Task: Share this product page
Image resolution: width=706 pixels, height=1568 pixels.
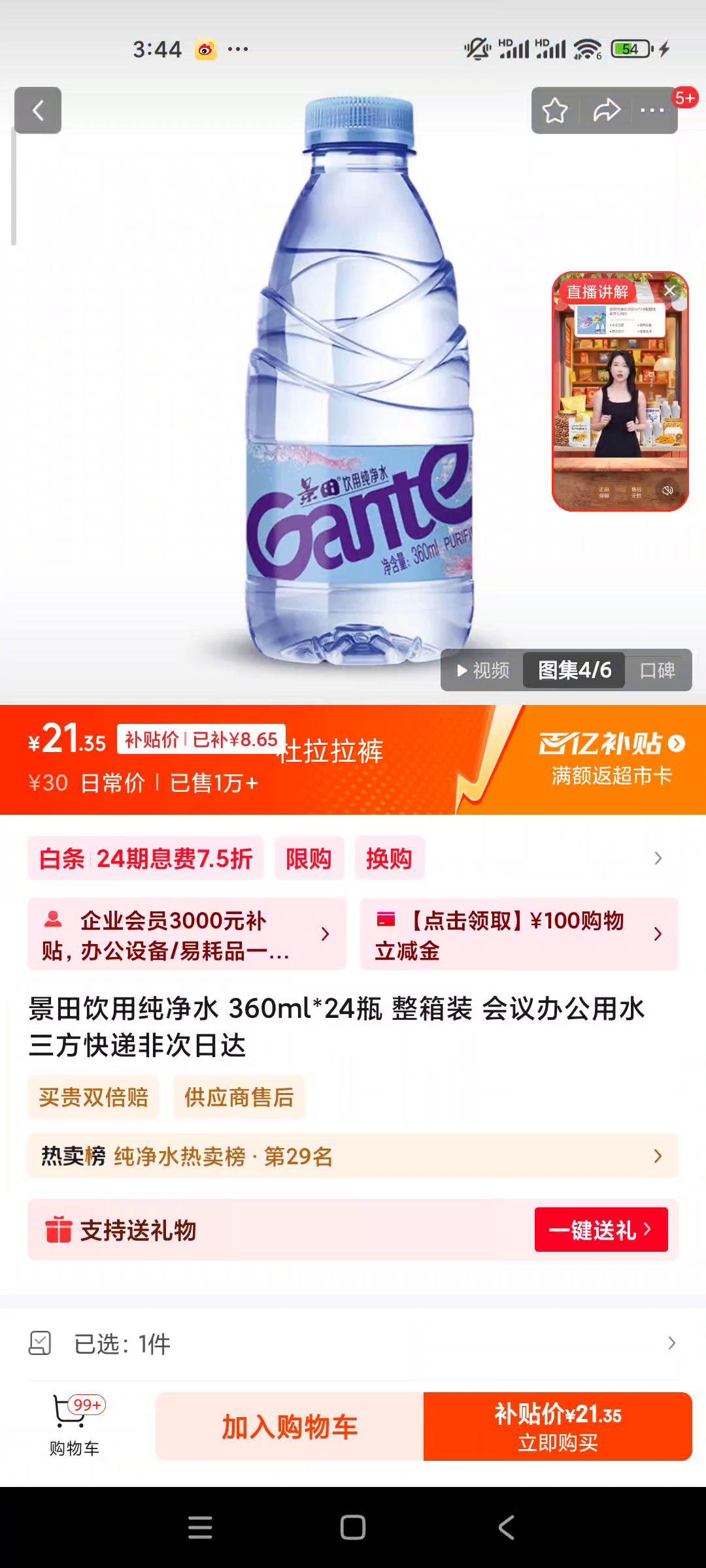Action: pos(606,110)
